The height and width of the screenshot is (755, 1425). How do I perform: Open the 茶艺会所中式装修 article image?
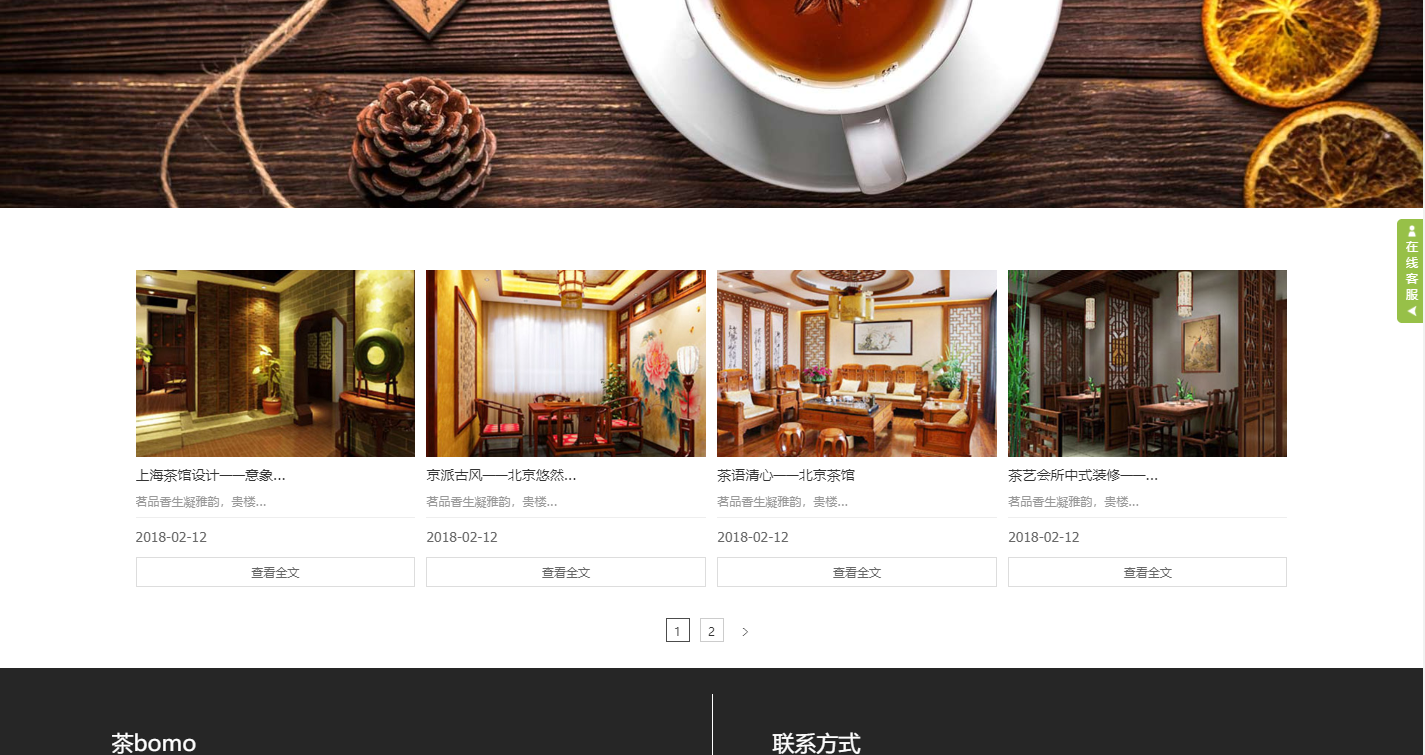1147,363
